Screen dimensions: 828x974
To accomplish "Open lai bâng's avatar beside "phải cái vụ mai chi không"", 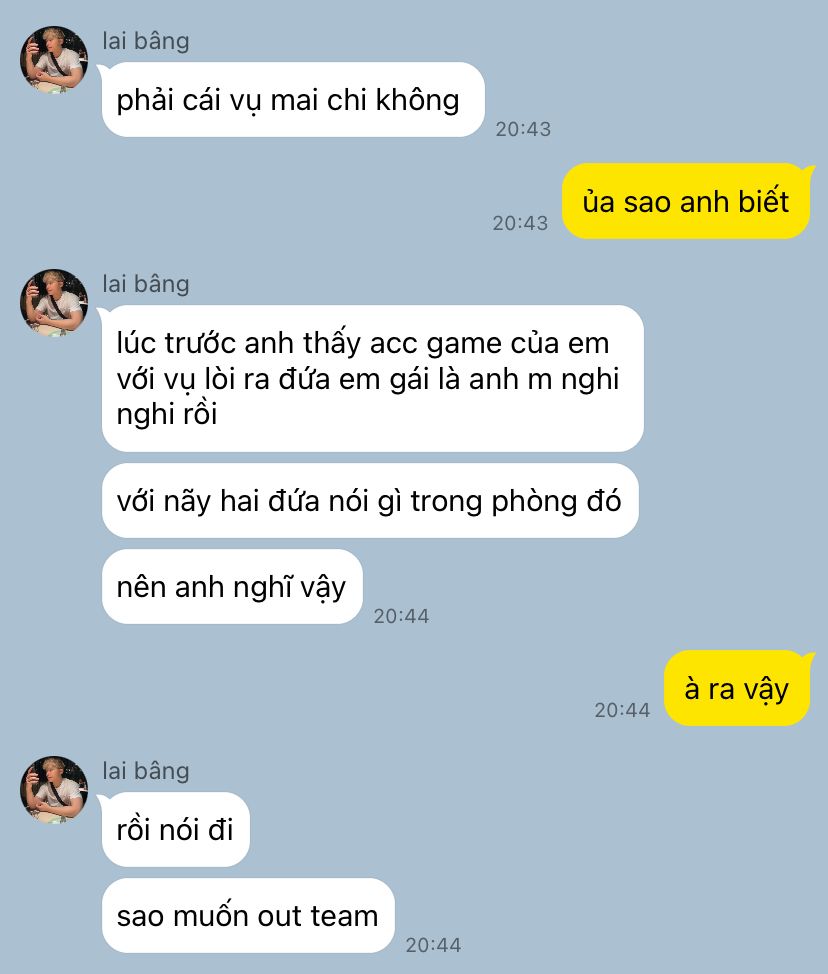I will 54,60.
